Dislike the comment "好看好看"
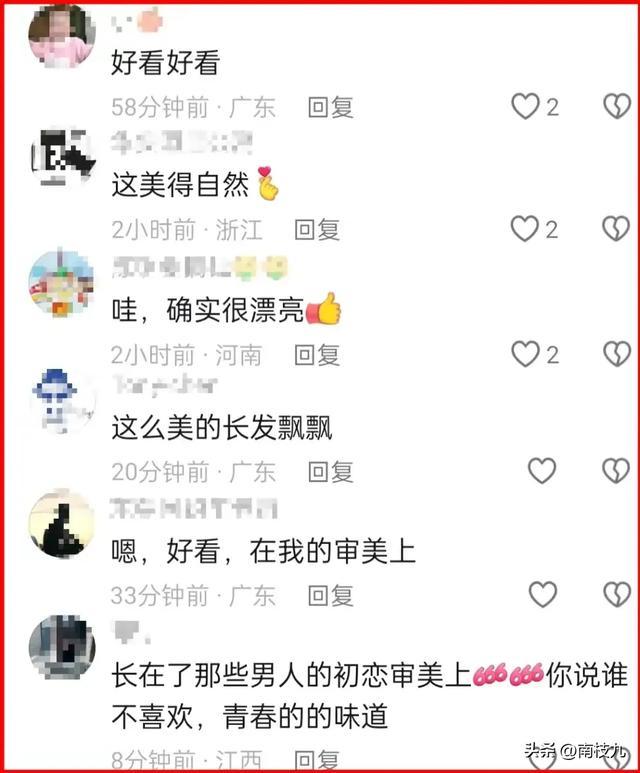Screen dimensions: 640x773 point(616,107)
